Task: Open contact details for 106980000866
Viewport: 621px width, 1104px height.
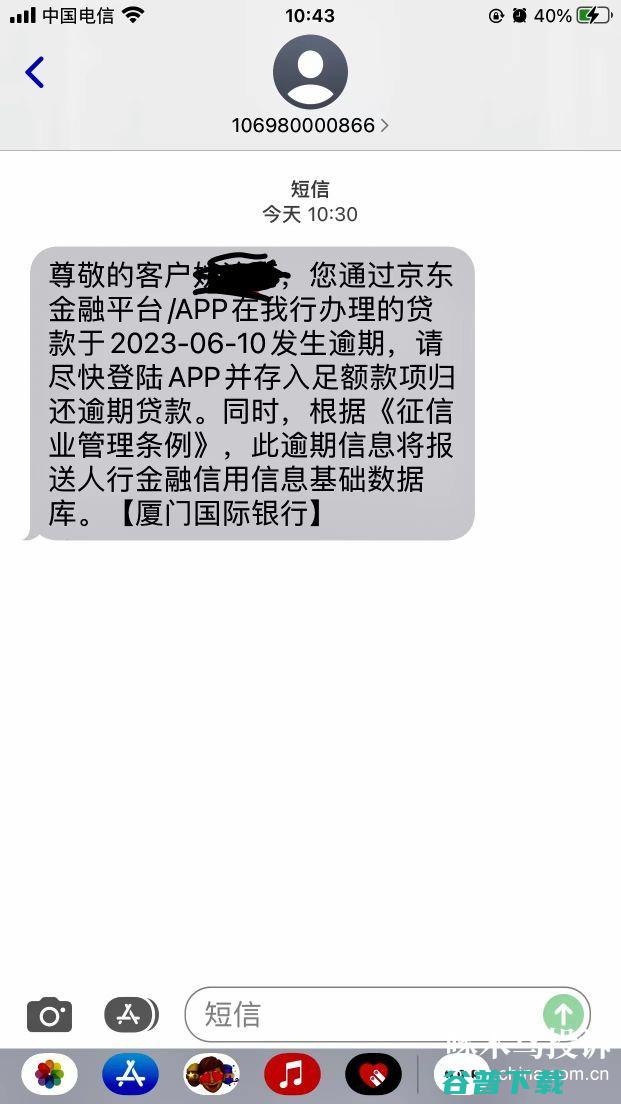Action: [310, 125]
